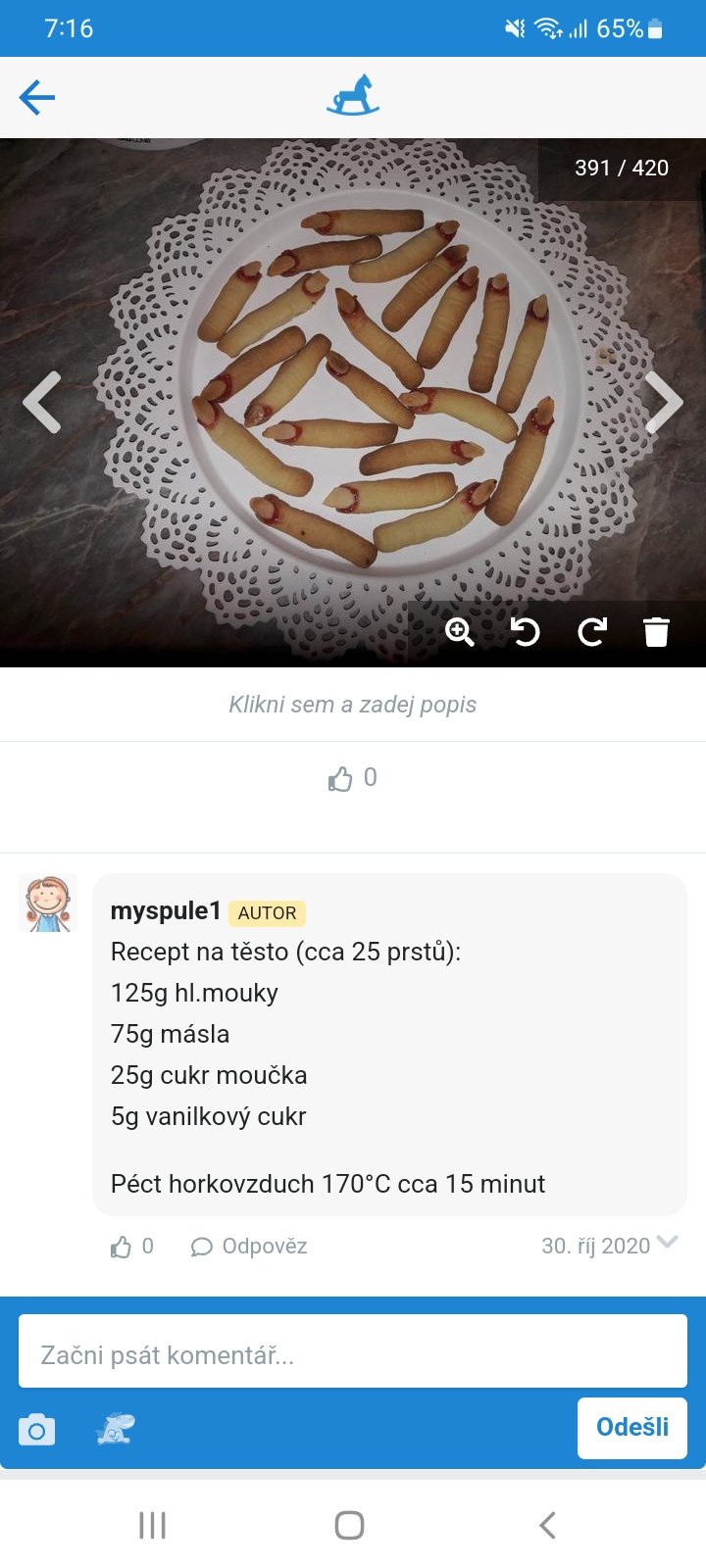
Task: Reply to the comment via Odpověz
Action: (249, 1247)
